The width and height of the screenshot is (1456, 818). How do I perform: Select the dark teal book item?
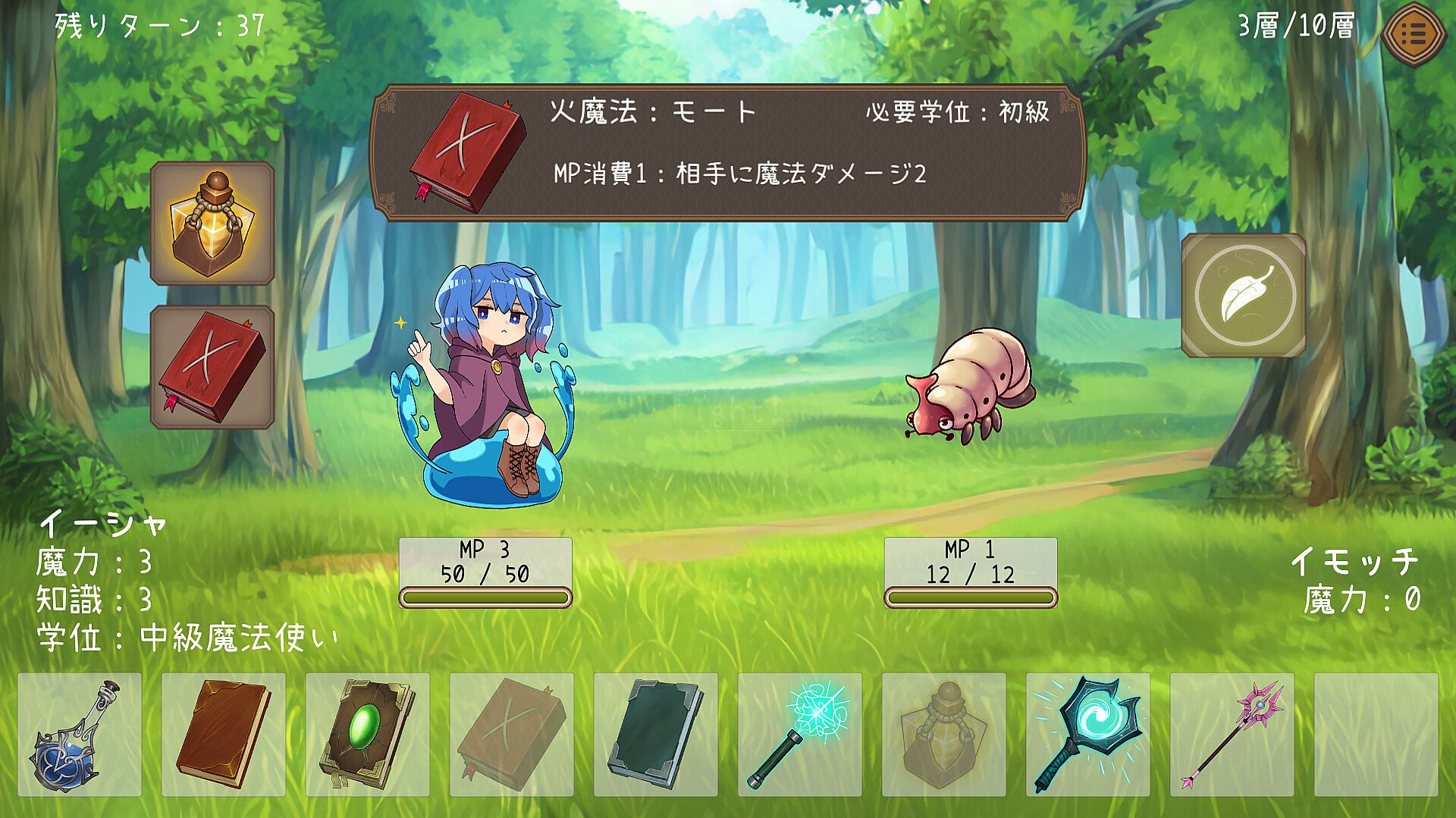click(x=655, y=735)
